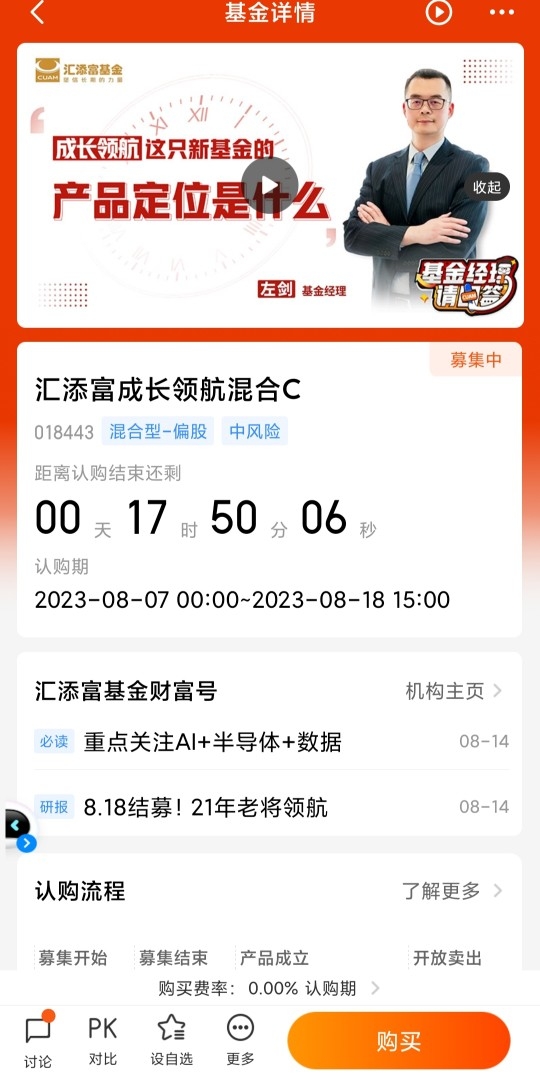Add the fund to 设自选 watchlist
540x1075 pixels.
(171, 1041)
